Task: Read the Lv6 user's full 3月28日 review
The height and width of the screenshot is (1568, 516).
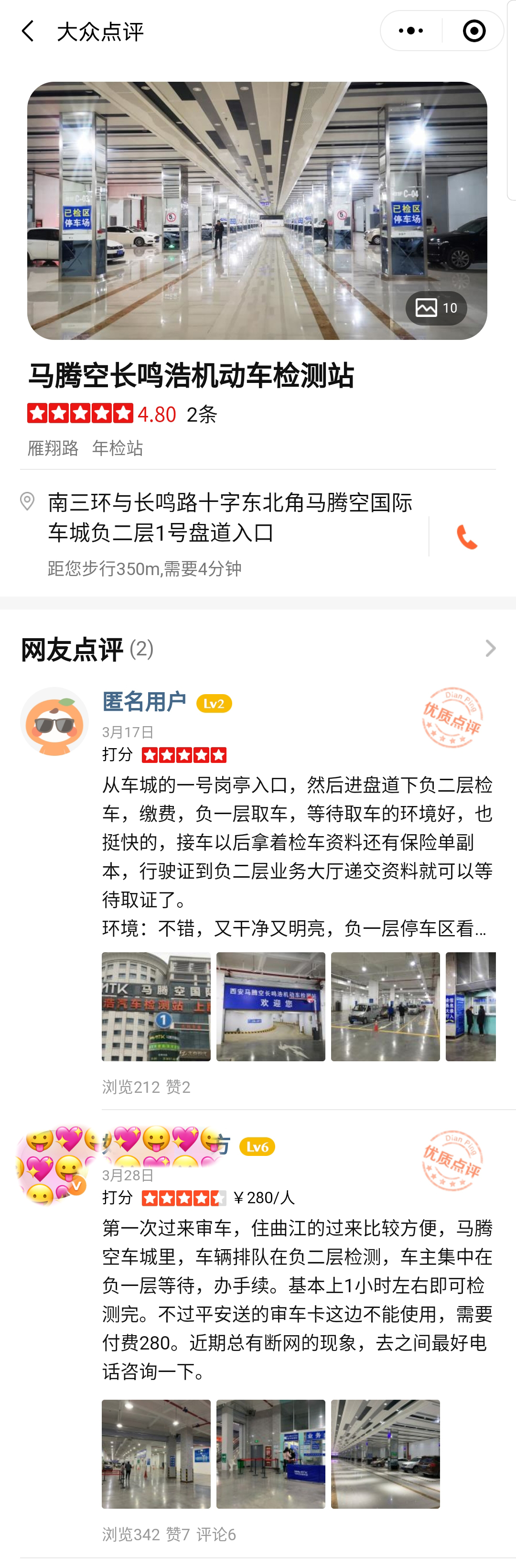Action: pyautogui.click(x=297, y=1299)
